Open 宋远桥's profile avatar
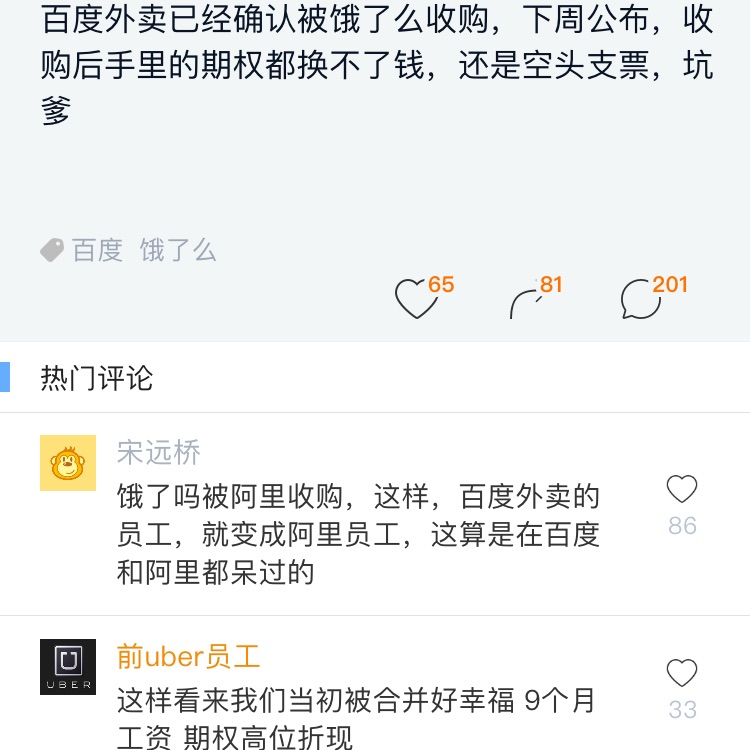This screenshot has height=750, width=750. (68, 463)
